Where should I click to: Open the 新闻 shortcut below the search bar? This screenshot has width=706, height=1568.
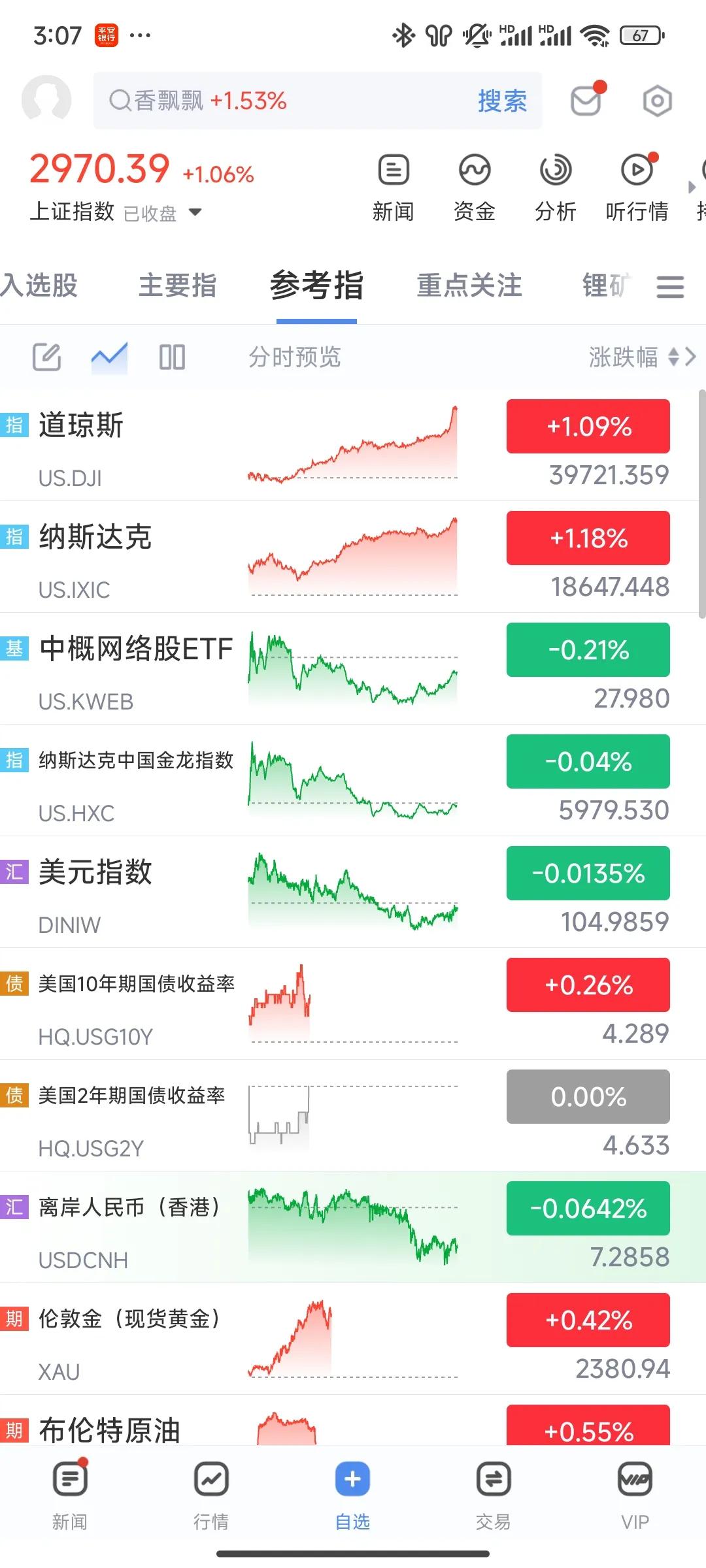tap(393, 188)
